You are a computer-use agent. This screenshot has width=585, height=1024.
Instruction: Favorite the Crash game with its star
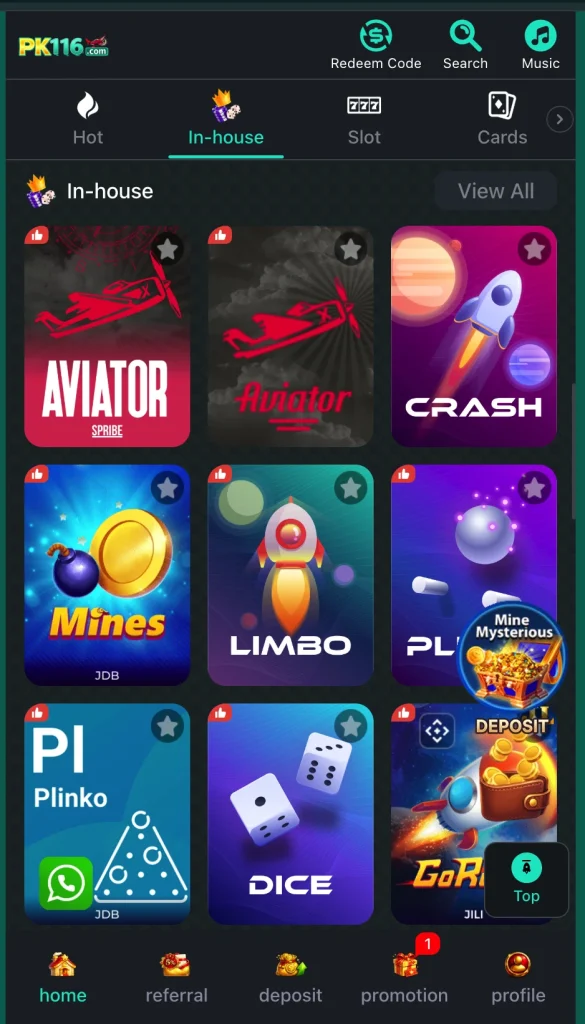pyautogui.click(x=535, y=249)
